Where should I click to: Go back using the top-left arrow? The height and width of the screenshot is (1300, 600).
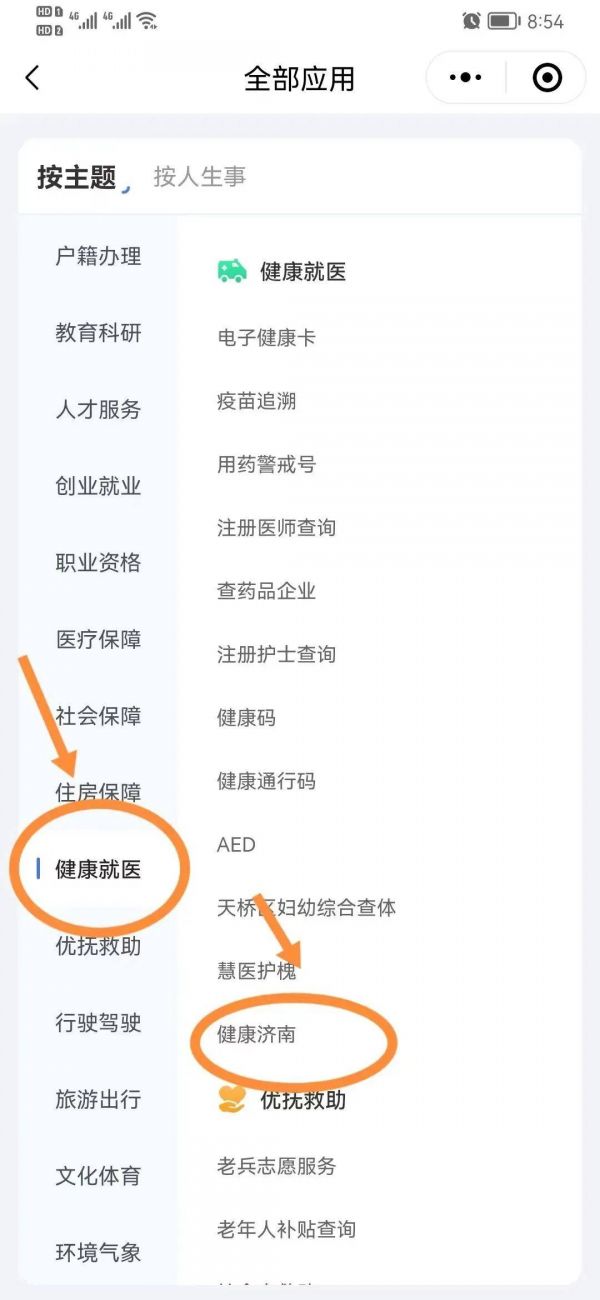pyautogui.click(x=32, y=78)
